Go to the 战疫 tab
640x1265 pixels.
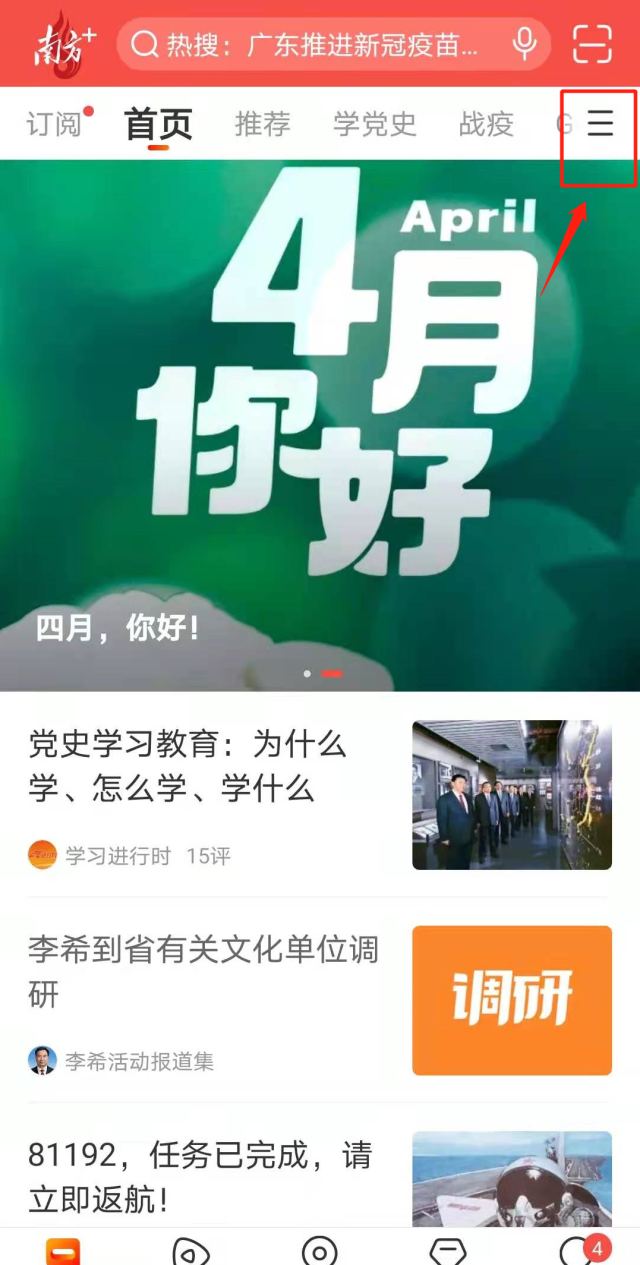[486, 124]
